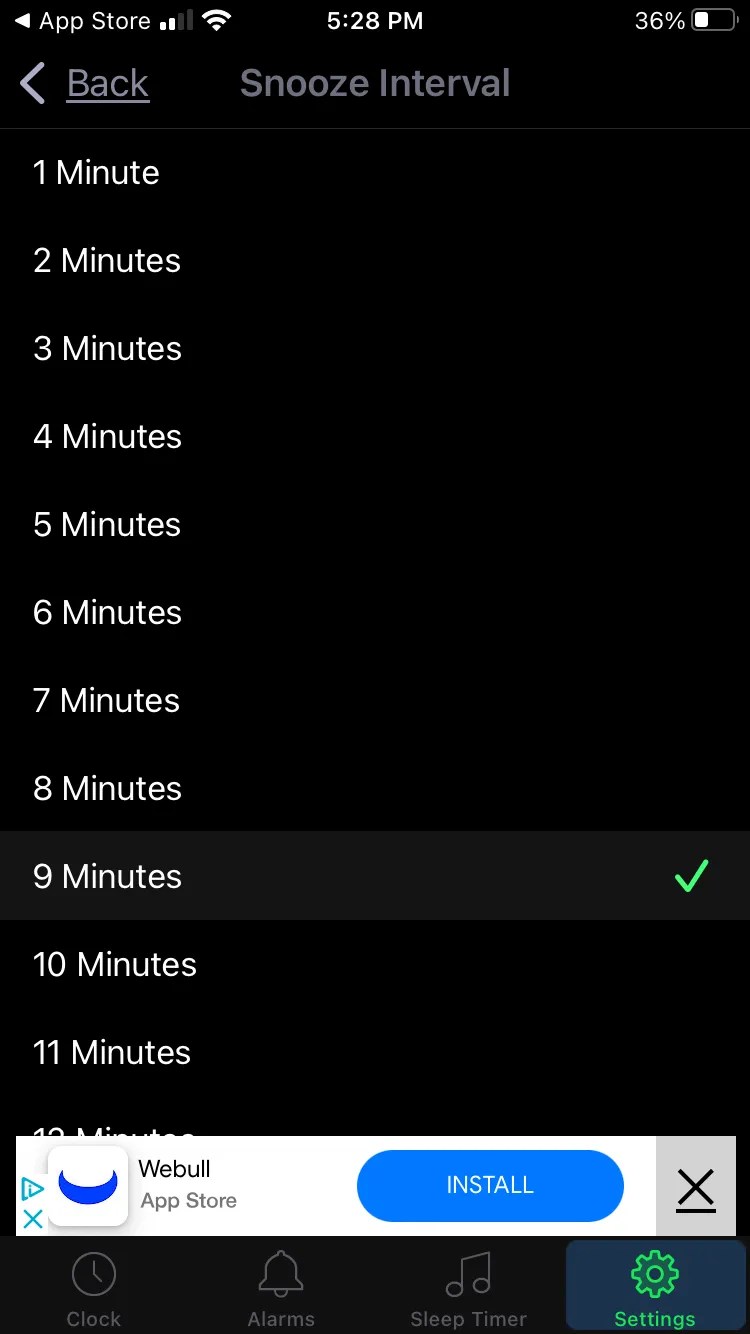The height and width of the screenshot is (1334, 750).
Task: Switch to the Settings tab
Action: click(x=654, y=1285)
